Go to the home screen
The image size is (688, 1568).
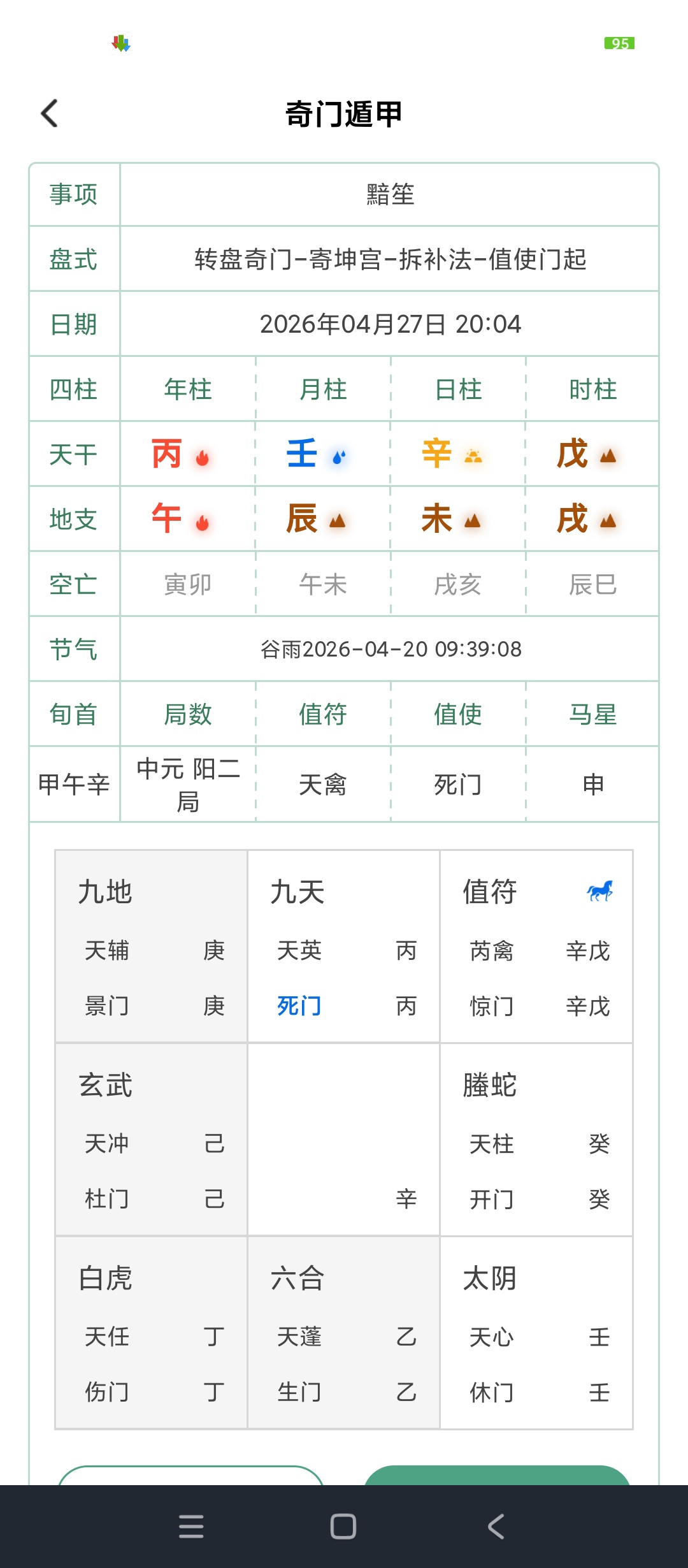343,1527
